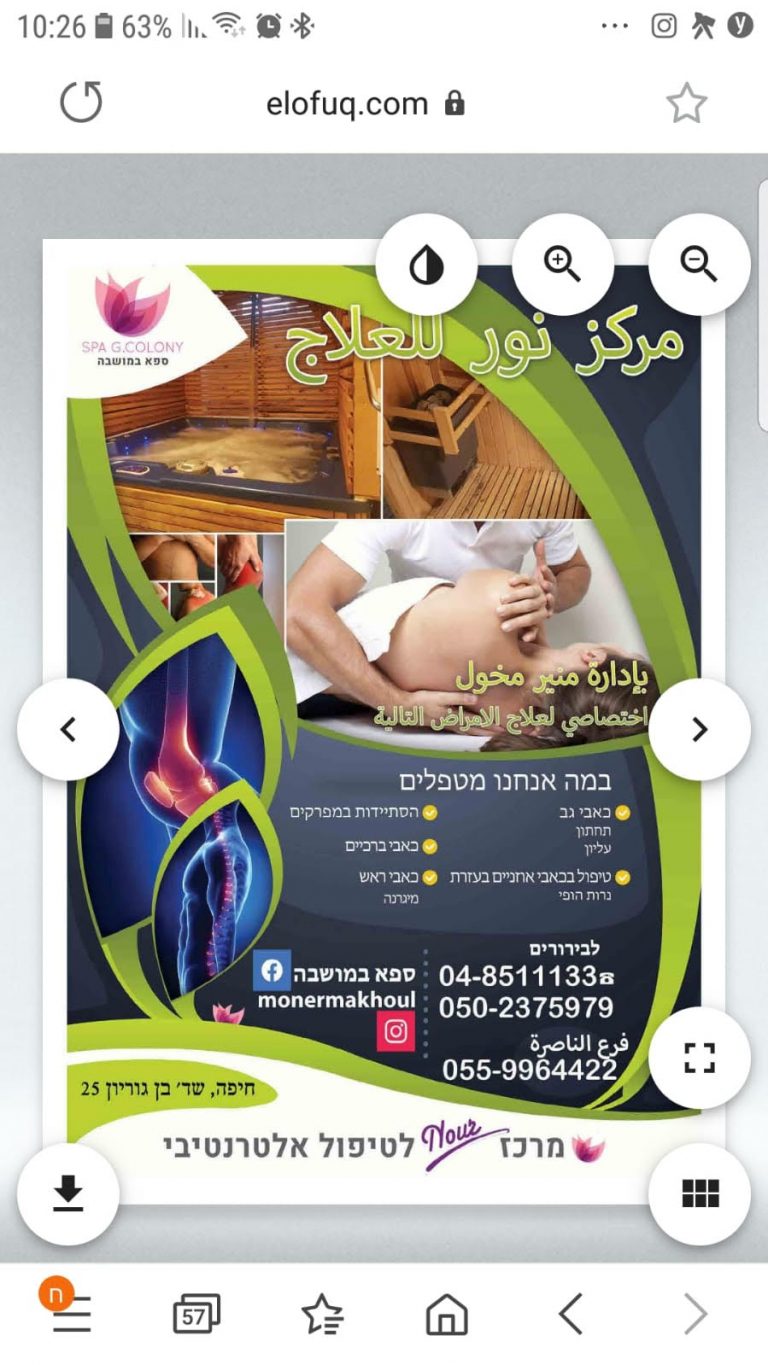Go to the next page
768x1365 pixels.
(699, 729)
